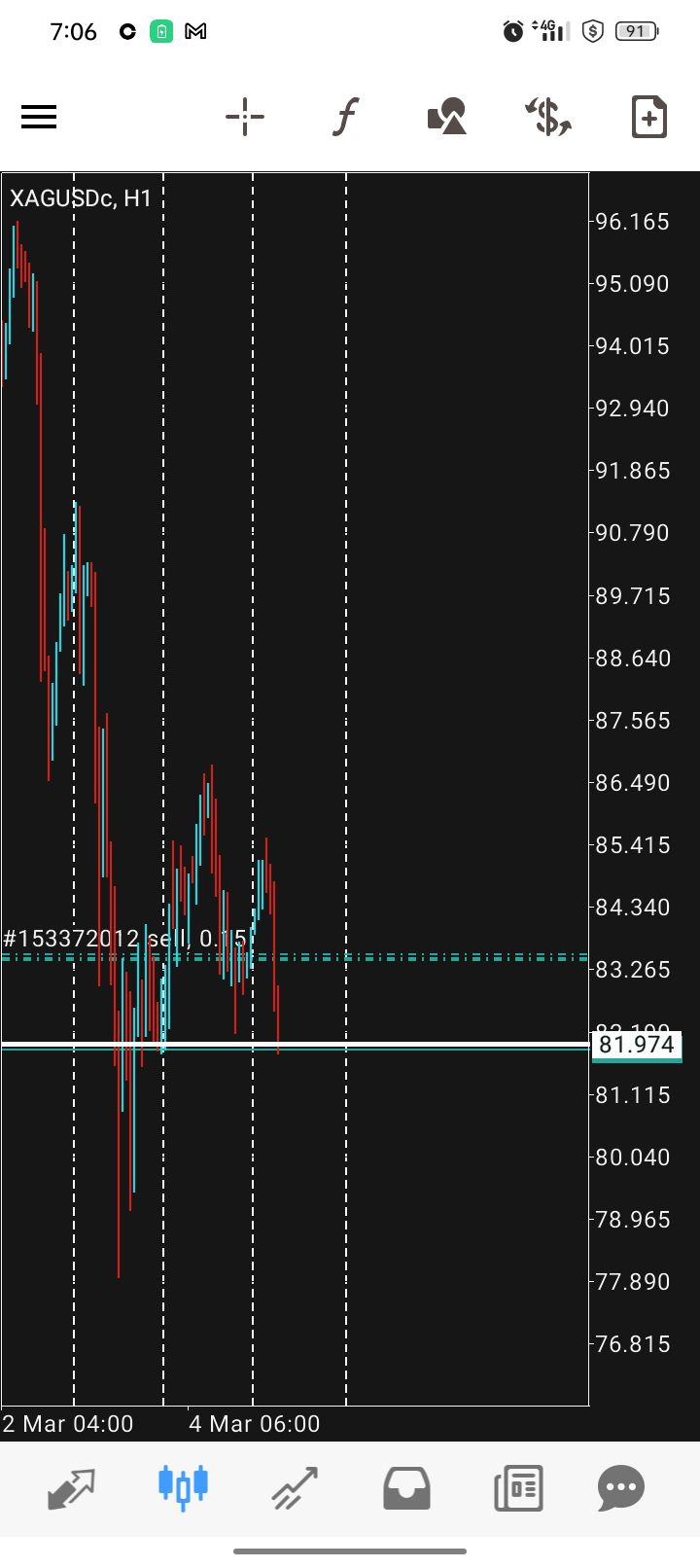Open the History inbox tab
Screen dimensions: 700x1568
click(406, 1488)
